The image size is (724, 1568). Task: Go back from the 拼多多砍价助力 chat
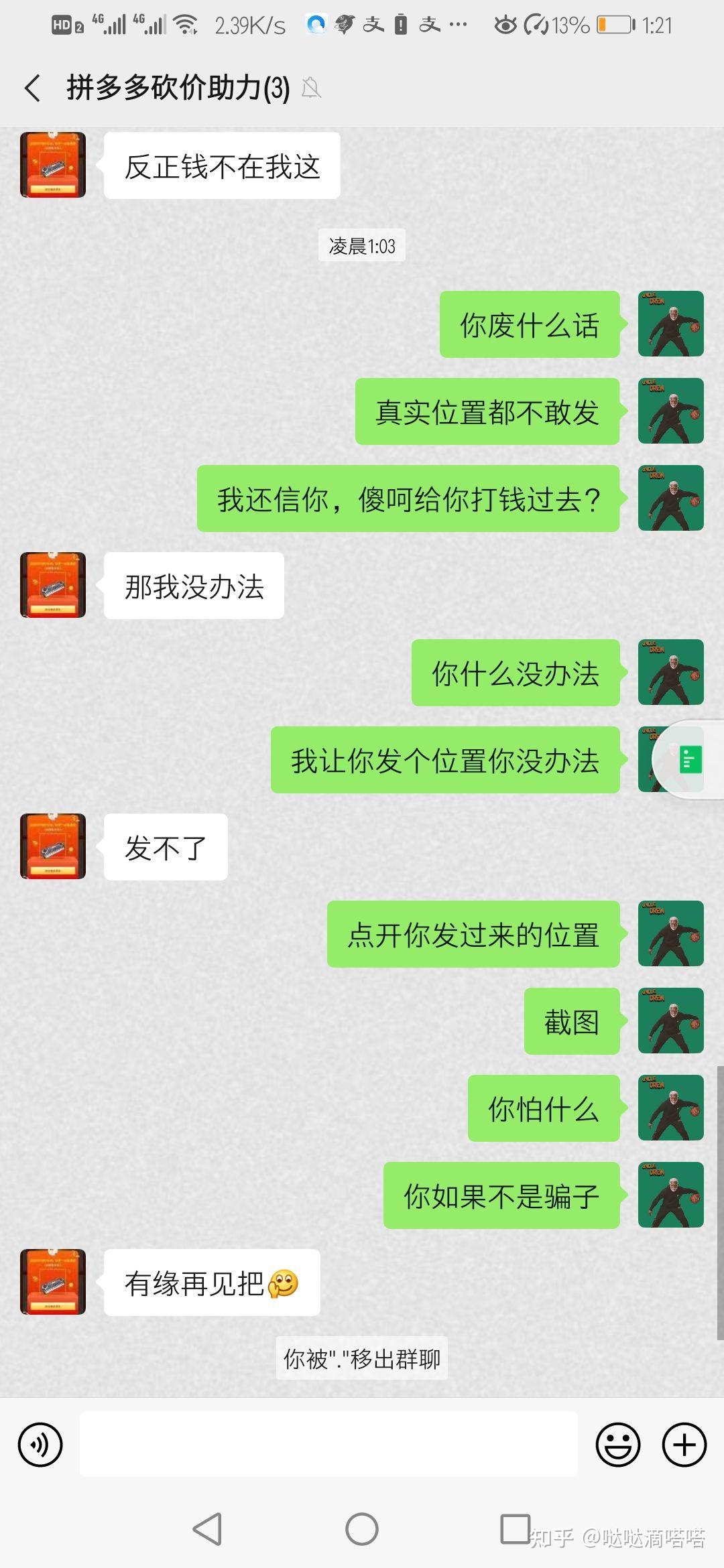(32, 88)
